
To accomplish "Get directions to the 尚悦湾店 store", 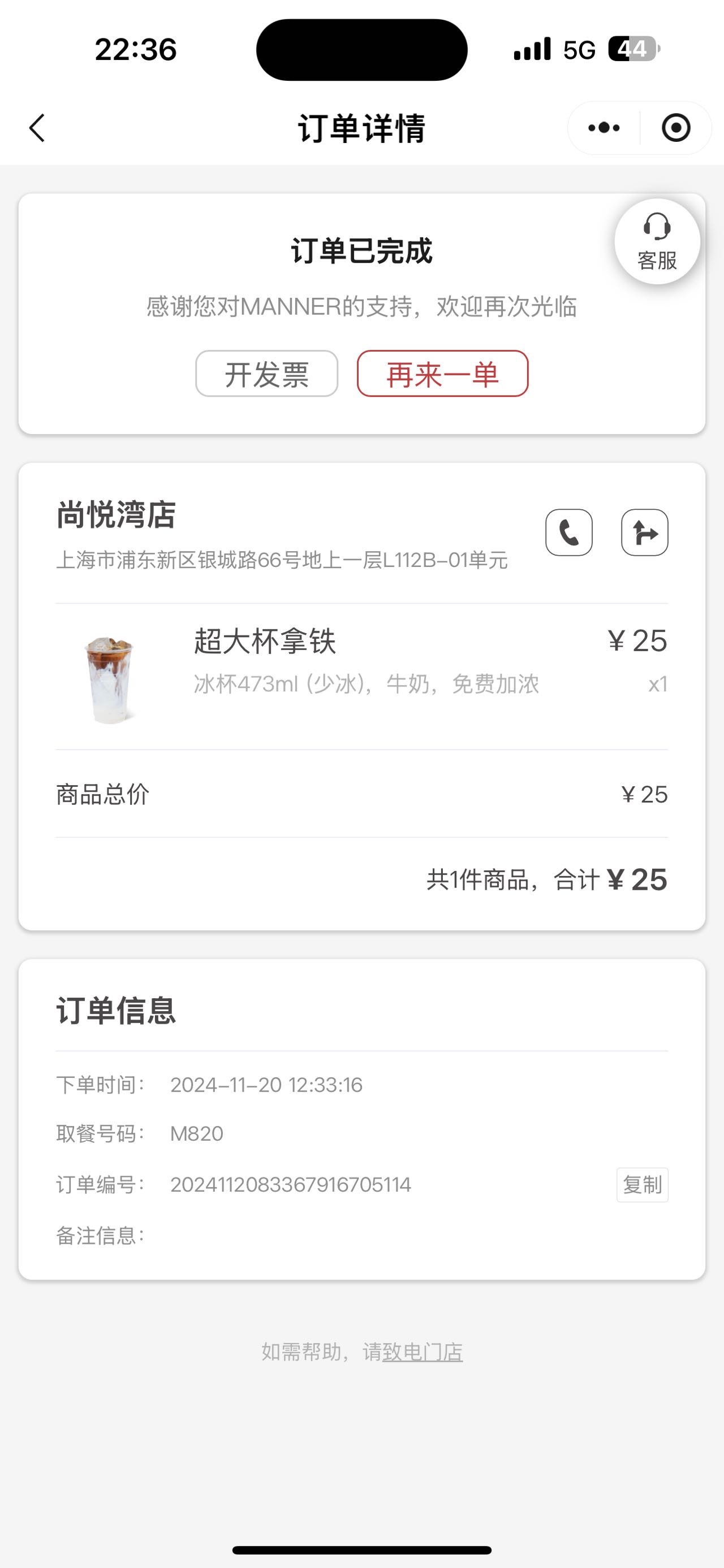I will 645,532.
